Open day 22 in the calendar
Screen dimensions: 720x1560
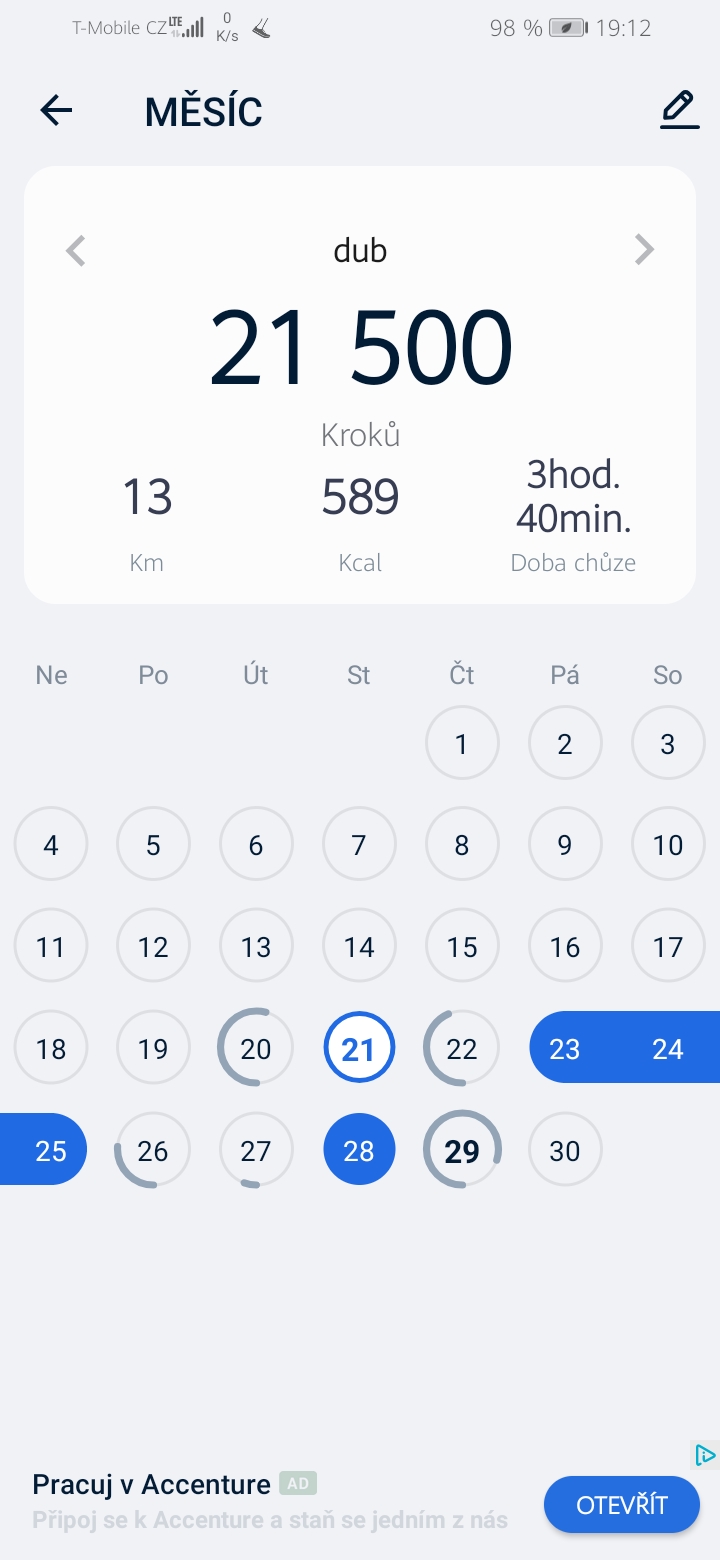[x=462, y=1048]
